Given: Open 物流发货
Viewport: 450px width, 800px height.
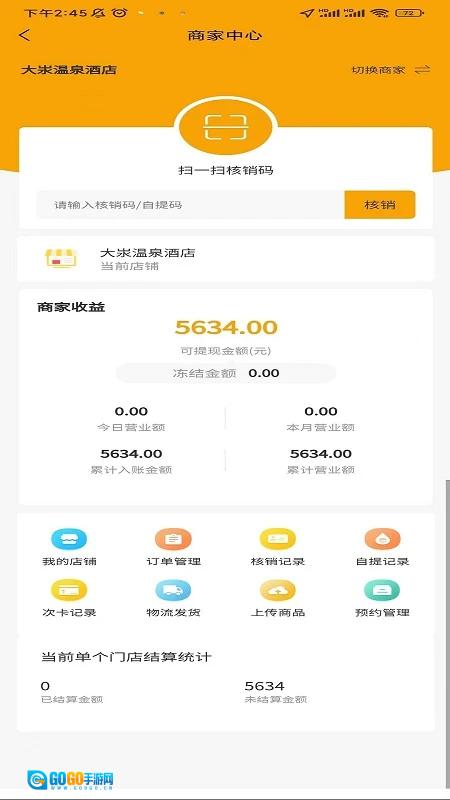Looking at the screenshot, I should 173,598.
